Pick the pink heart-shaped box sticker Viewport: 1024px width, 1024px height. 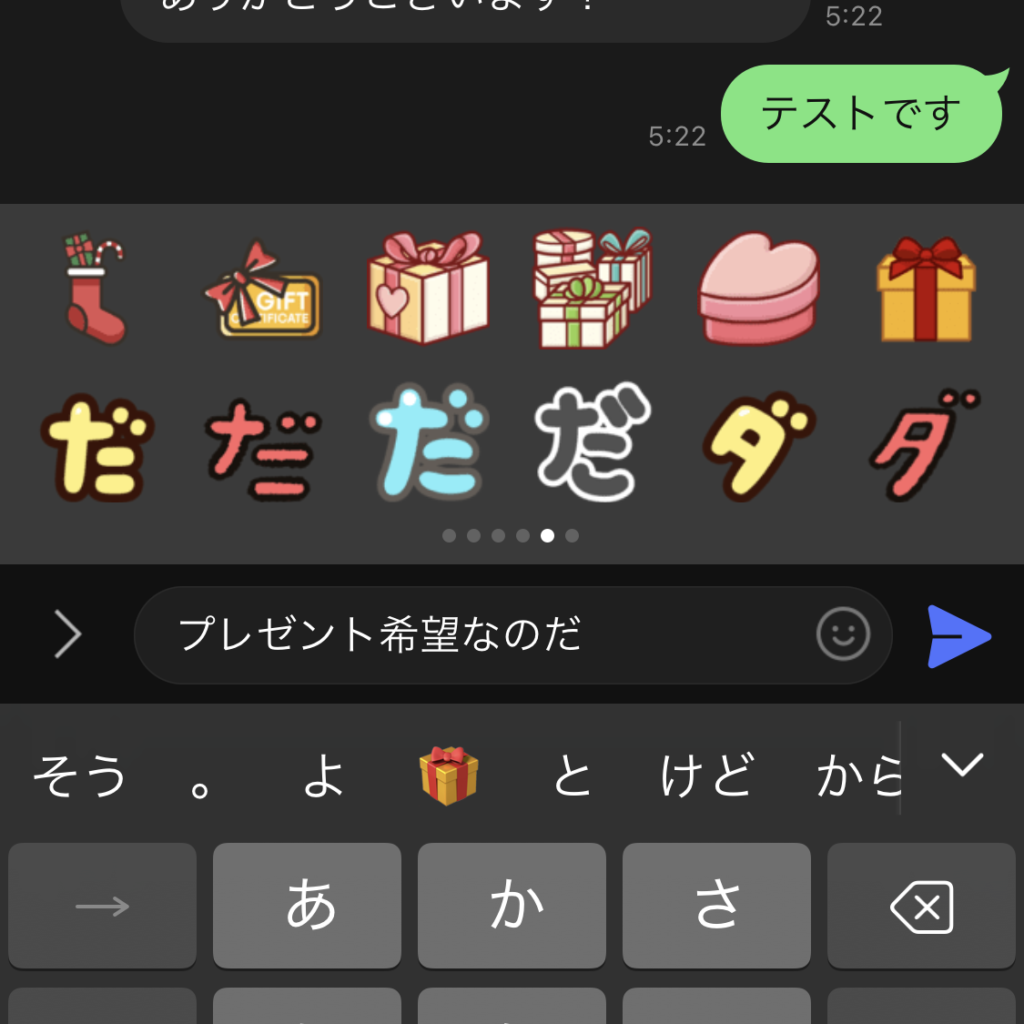[758, 289]
